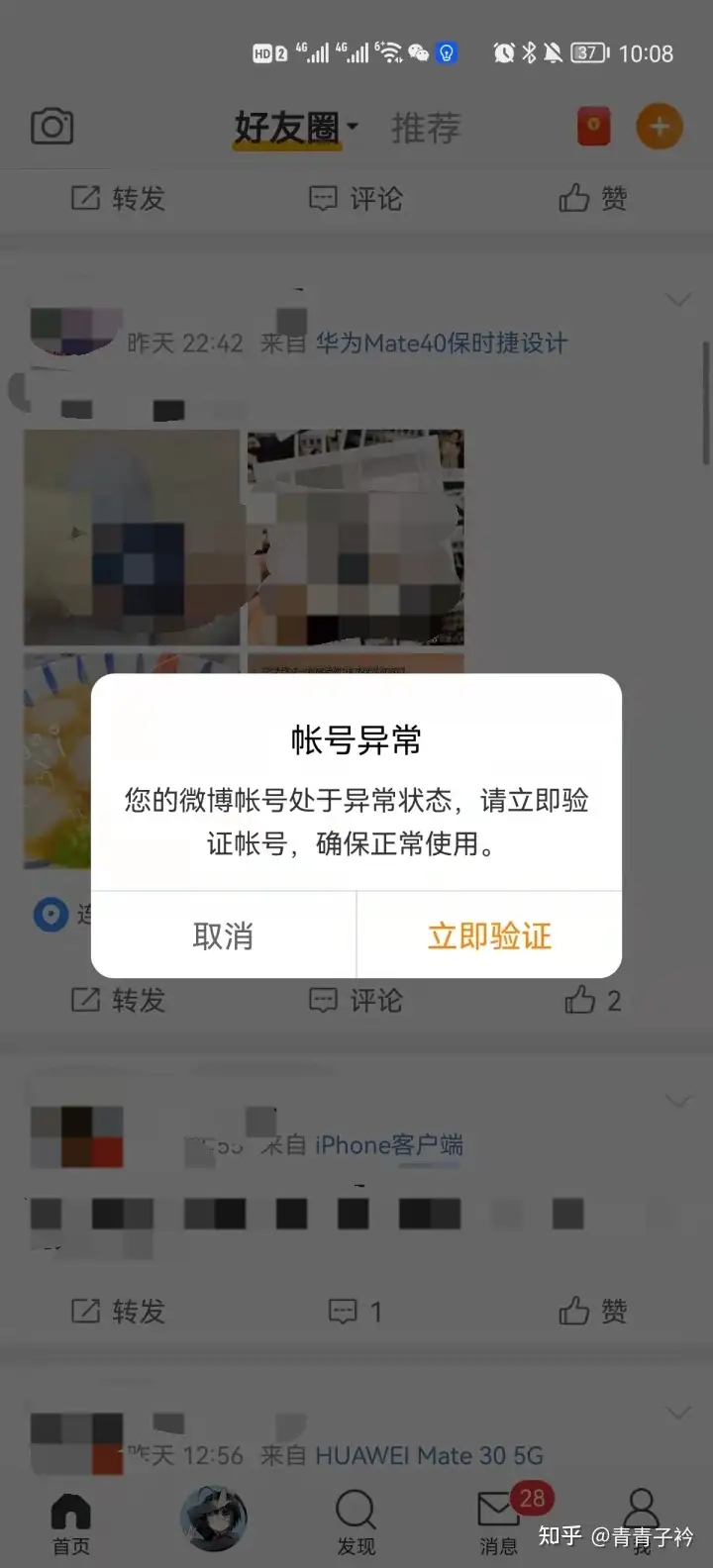Viewport: 713px width, 1568px height.
Task: Open comments on the iPhone客户端 post
Action: [x=355, y=1312]
